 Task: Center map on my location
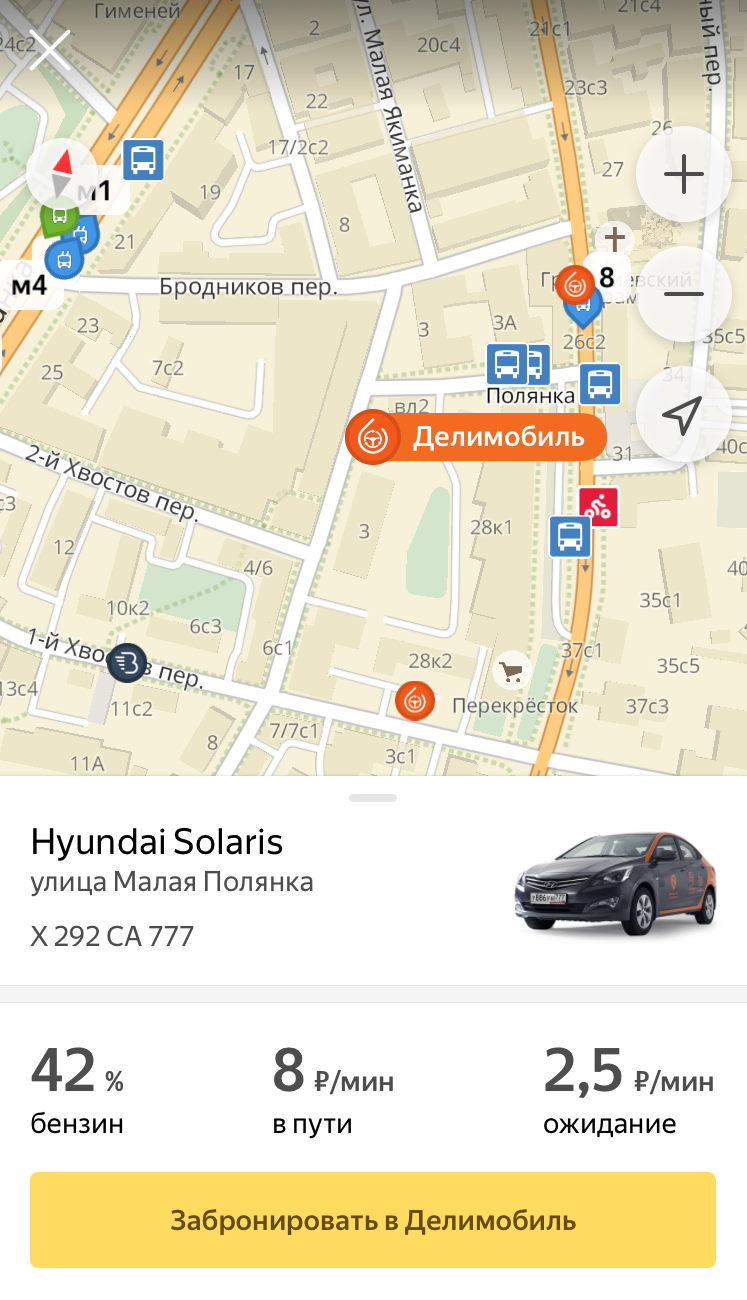684,414
